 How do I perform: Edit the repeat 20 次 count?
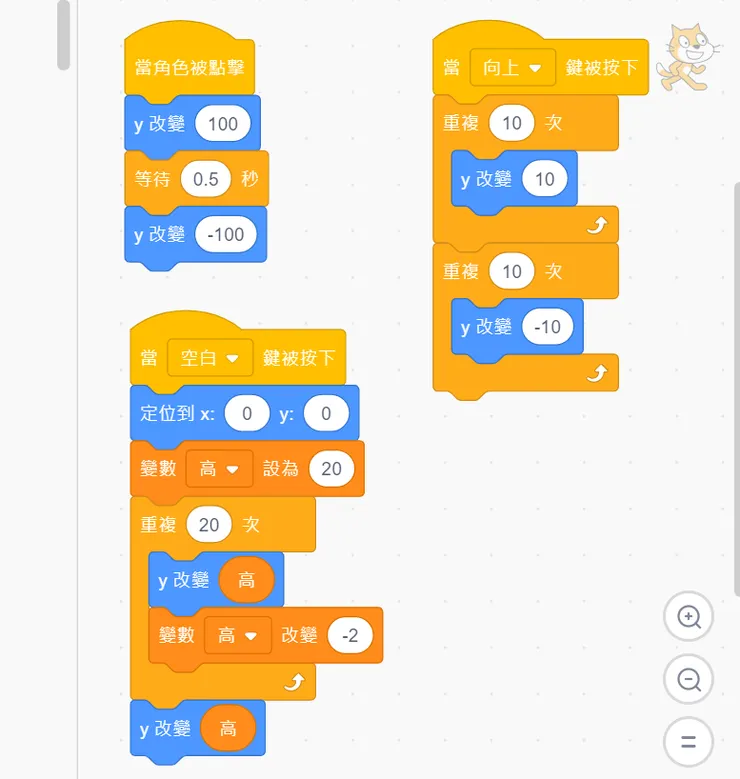point(208,524)
